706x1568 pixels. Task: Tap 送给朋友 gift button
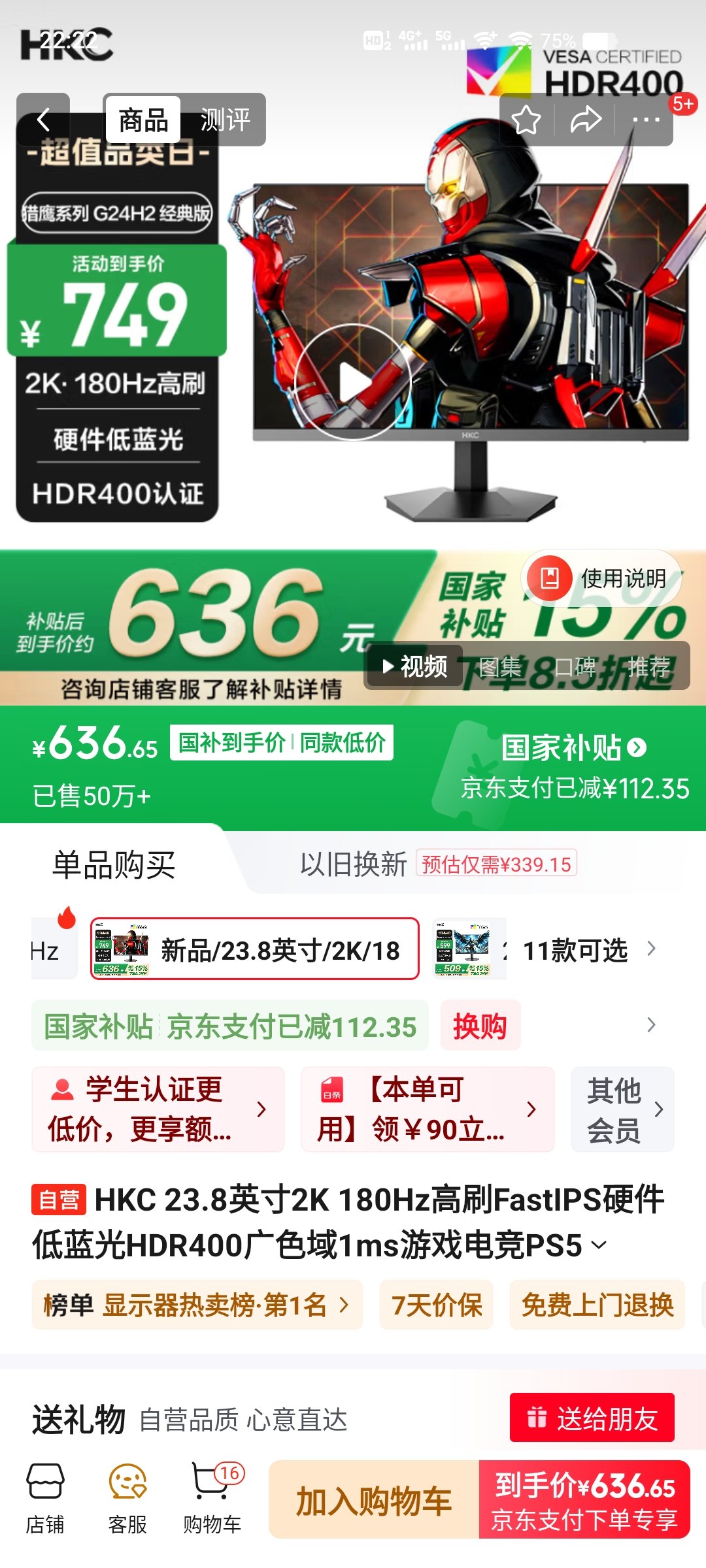[592, 1418]
